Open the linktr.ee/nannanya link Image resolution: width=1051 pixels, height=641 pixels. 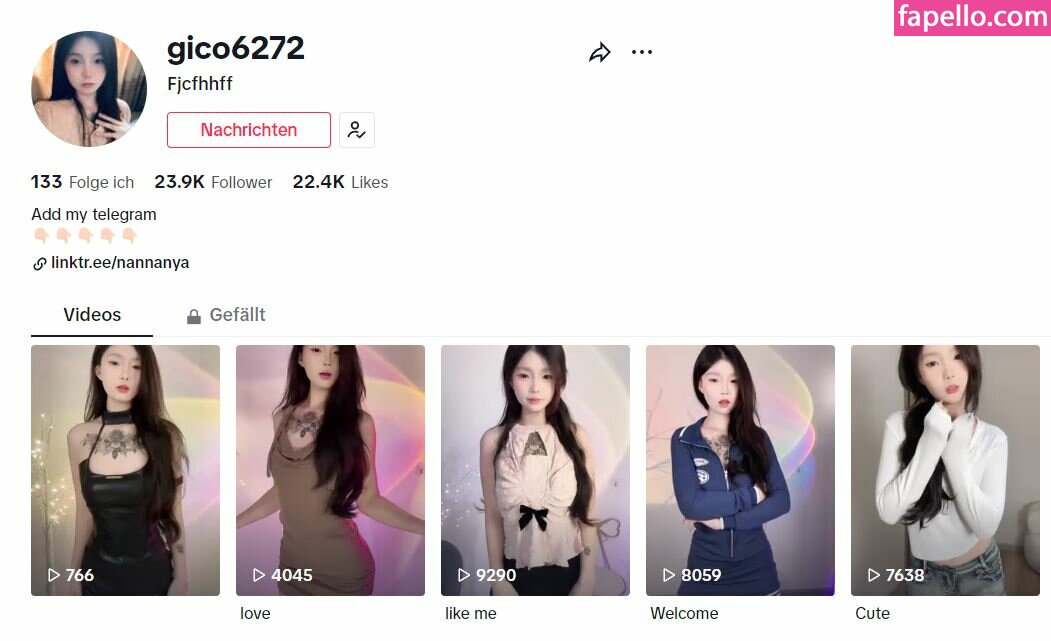tap(119, 263)
